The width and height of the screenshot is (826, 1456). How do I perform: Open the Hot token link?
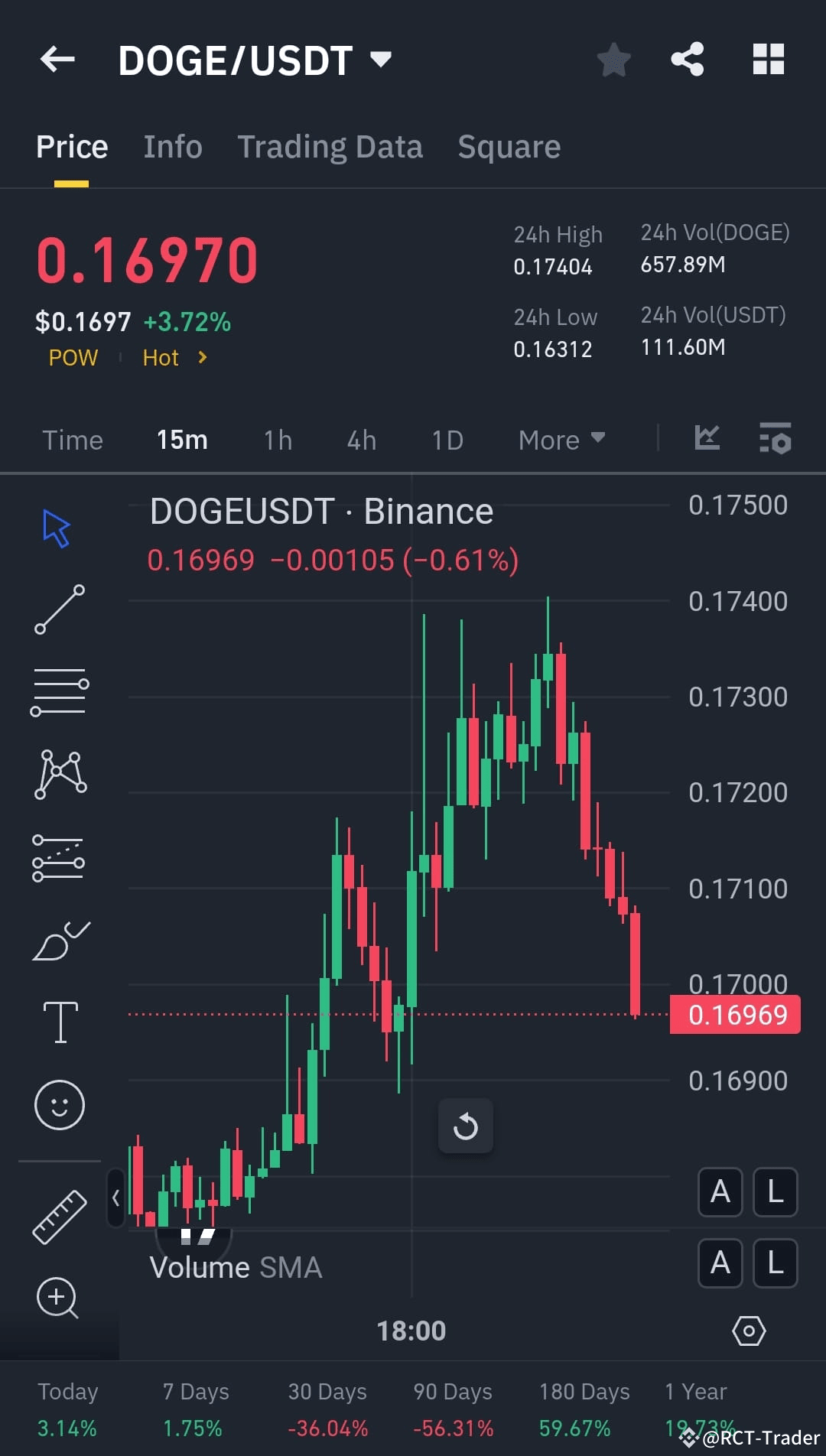point(170,357)
